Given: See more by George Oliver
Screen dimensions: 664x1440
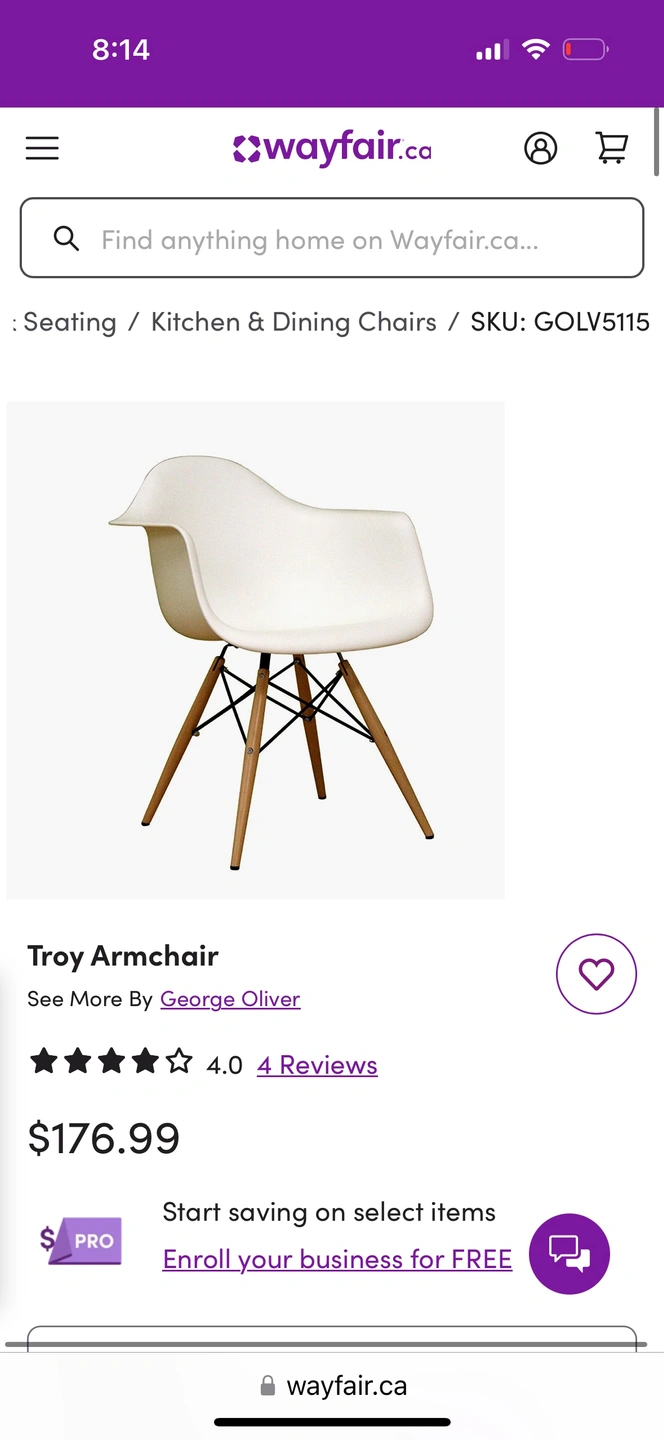Looking at the screenshot, I should click(x=230, y=999).
